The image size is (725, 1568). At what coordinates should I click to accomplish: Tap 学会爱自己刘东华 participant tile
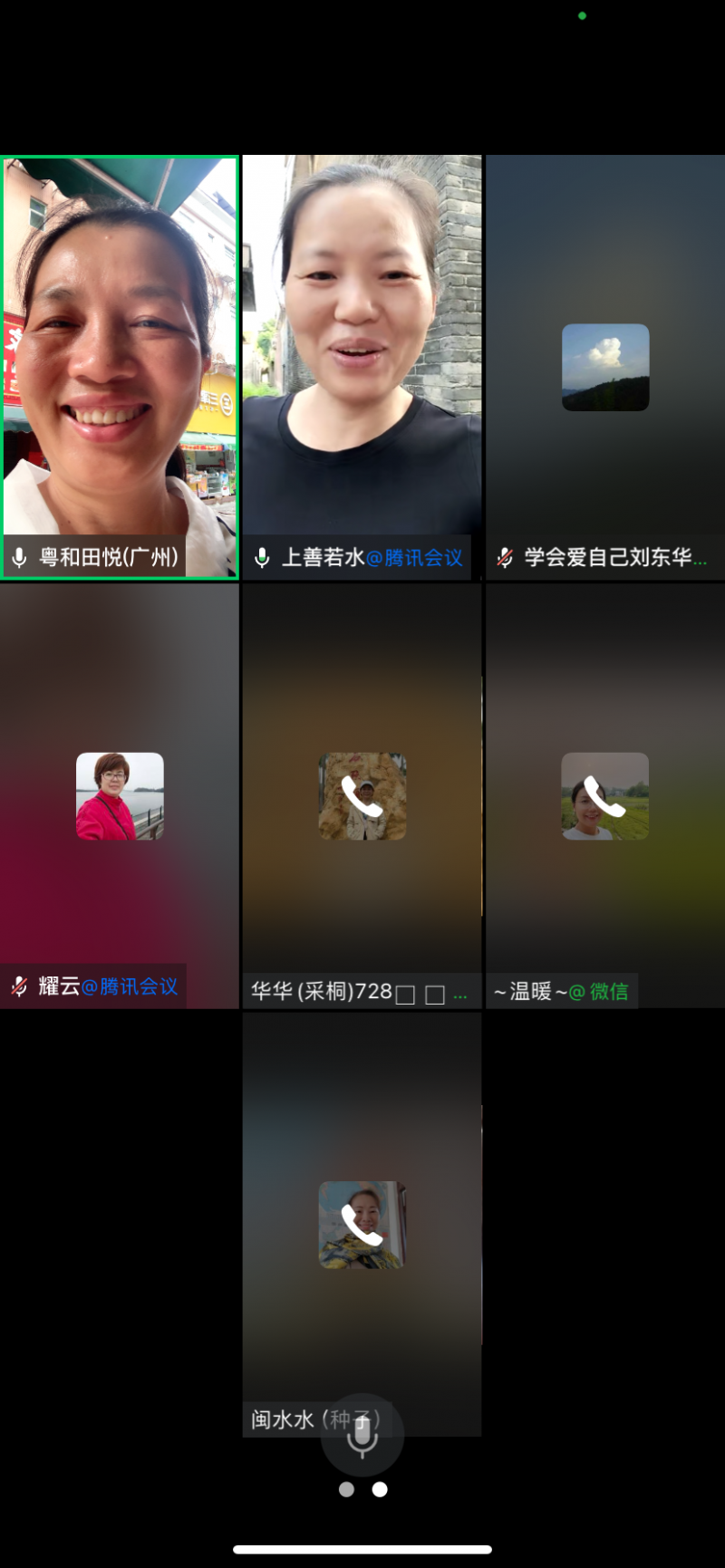(x=605, y=367)
